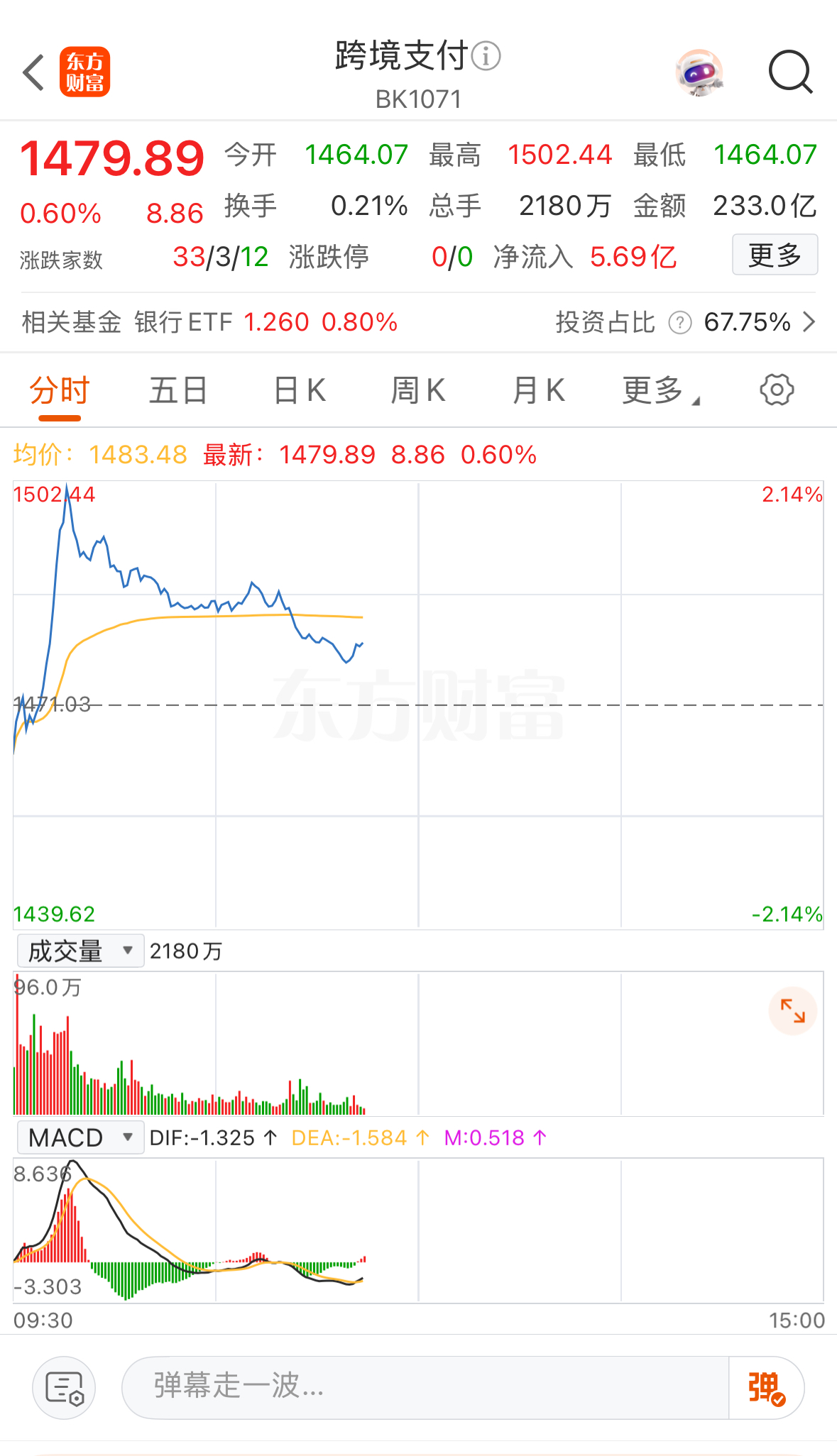
Task: Toggle the 弹 danmaku button
Action: tap(767, 1388)
